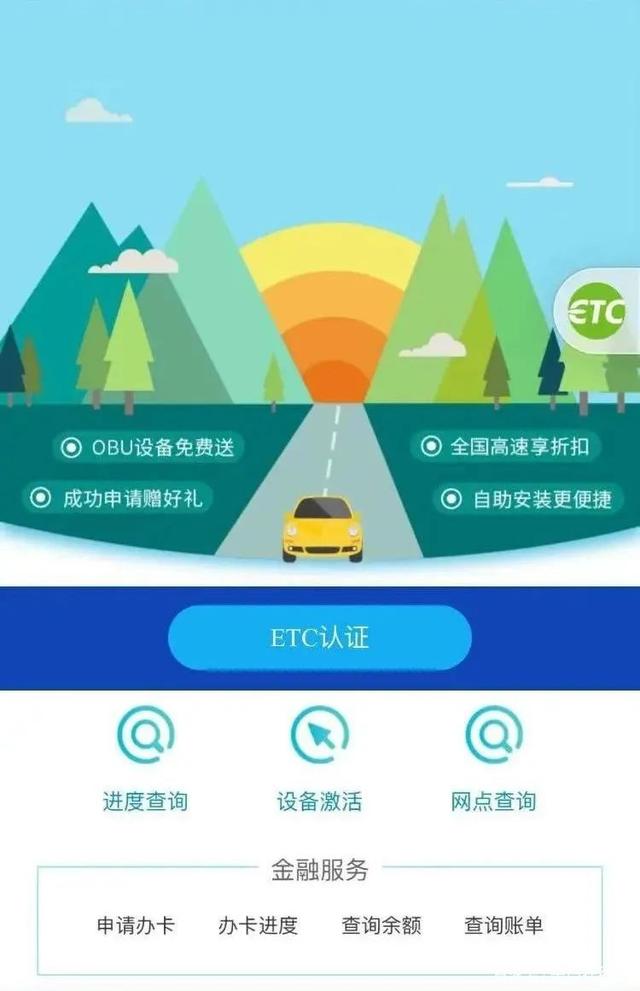Choose 申请办卡 under 金融服务
The height and width of the screenshot is (991, 640).
pyautogui.click(x=136, y=925)
